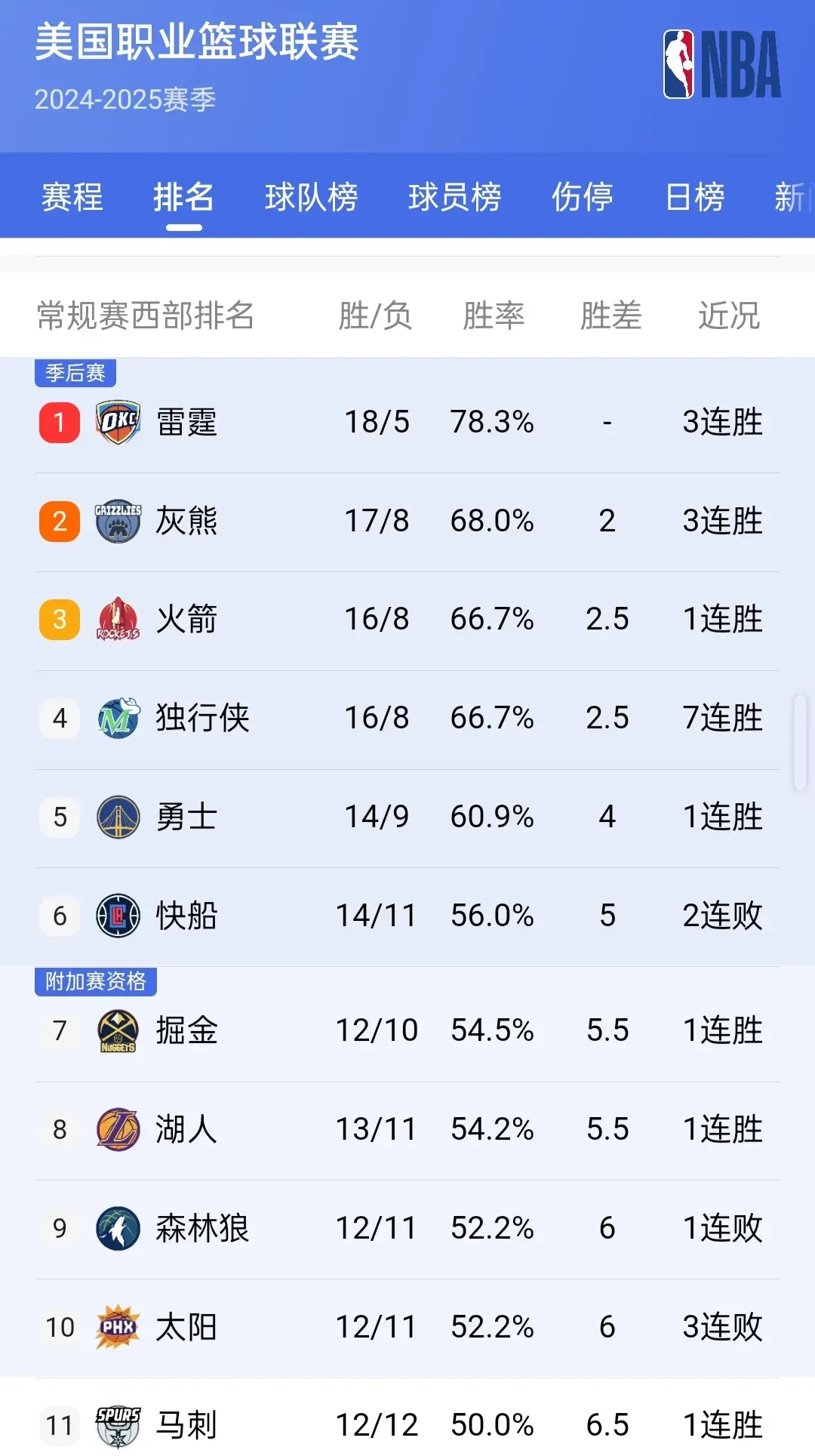Switch to the 球队榜 tab
Image resolution: width=815 pixels, height=1456 pixels.
tap(312, 197)
